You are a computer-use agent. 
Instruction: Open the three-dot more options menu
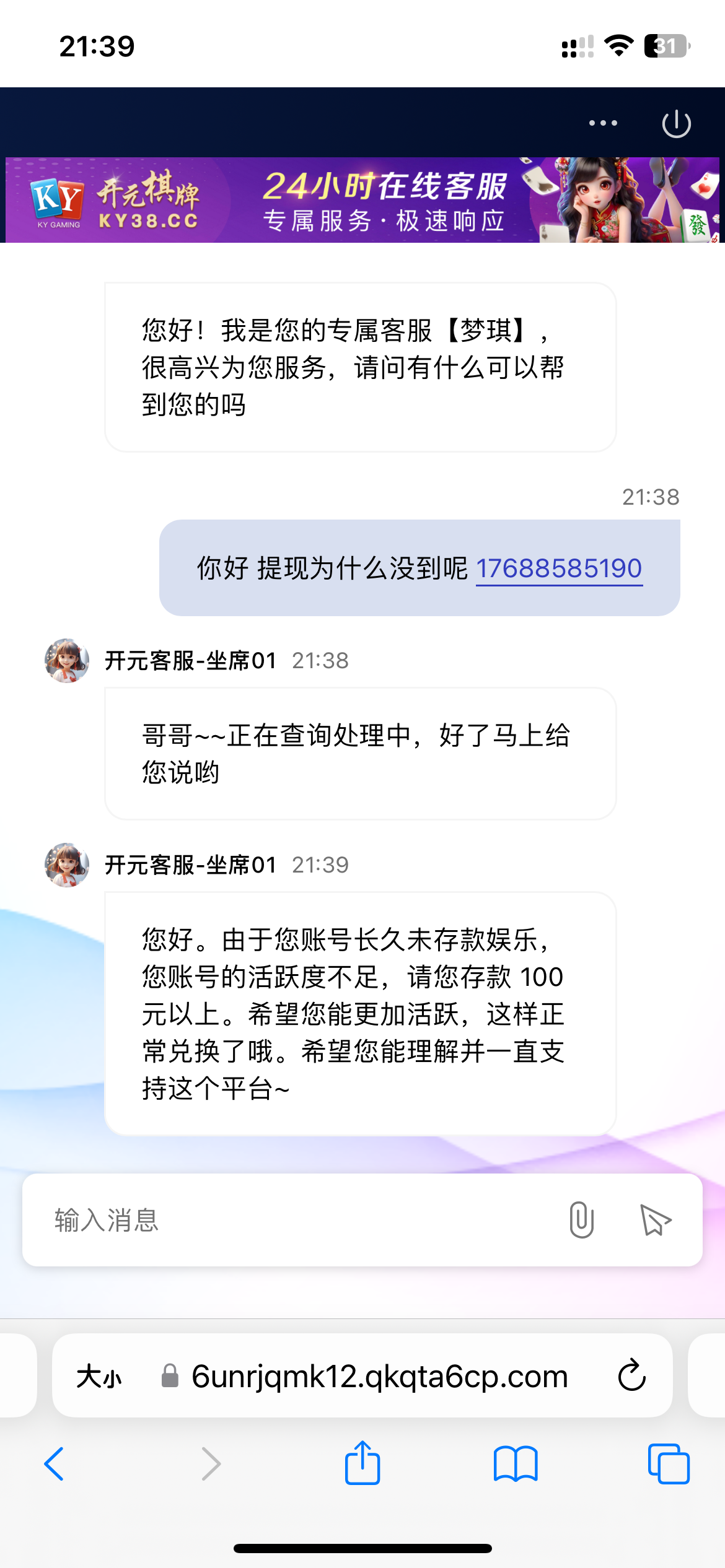(x=603, y=123)
